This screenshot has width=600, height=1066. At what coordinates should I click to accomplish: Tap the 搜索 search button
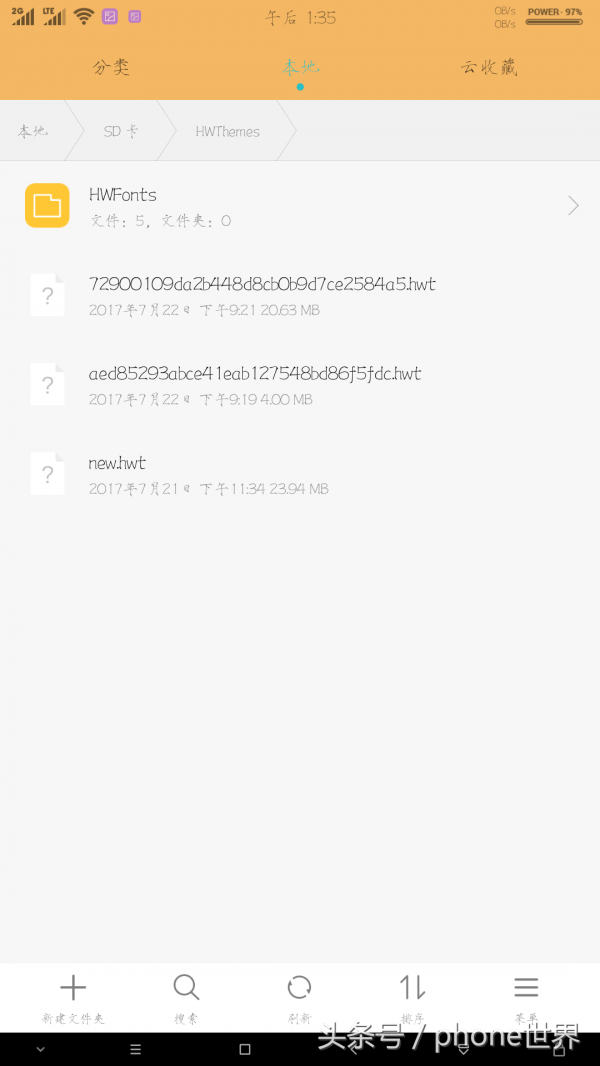tap(186, 998)
